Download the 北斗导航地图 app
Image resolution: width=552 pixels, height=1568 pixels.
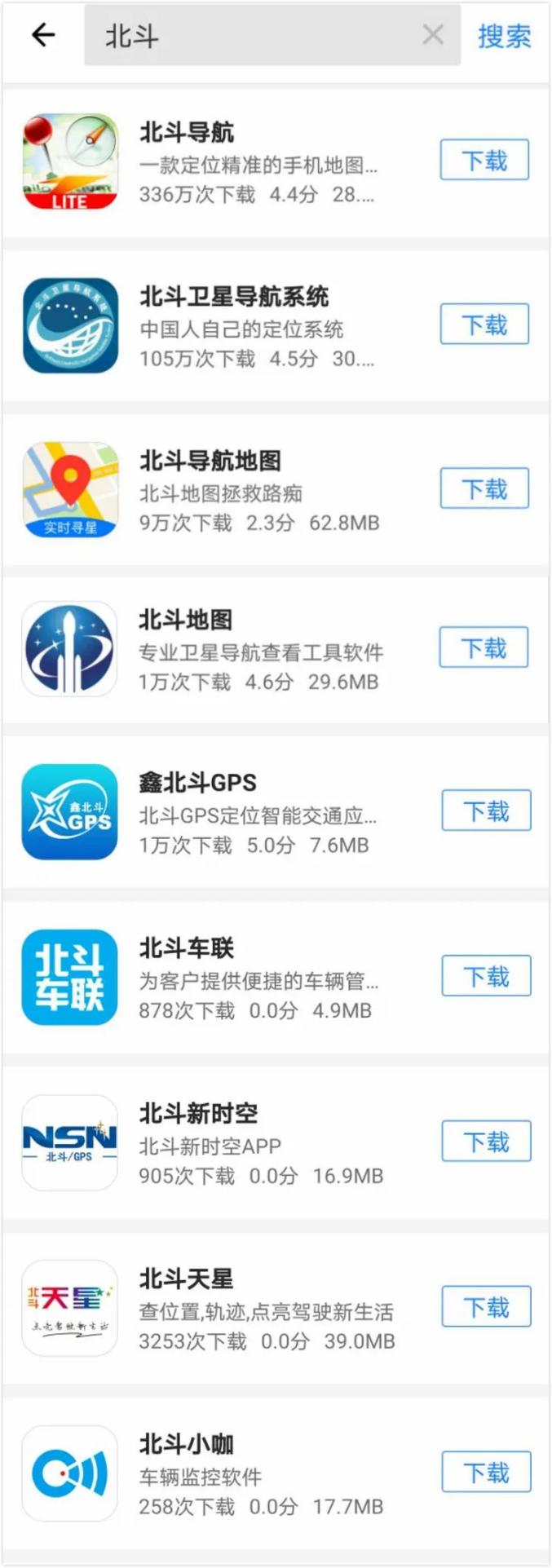tap(484, 488)
